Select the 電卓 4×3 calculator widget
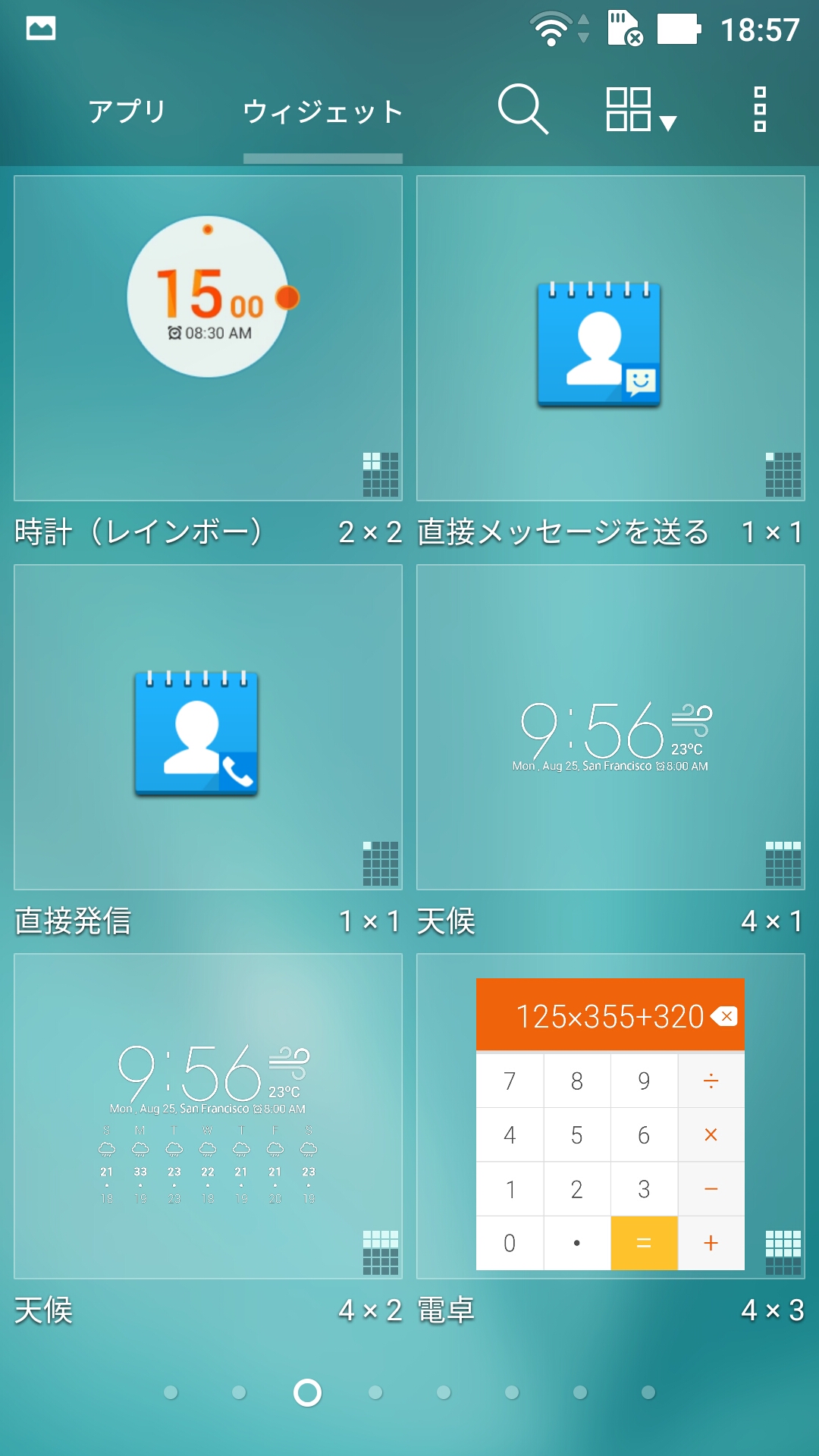 tap(610, 1116)
